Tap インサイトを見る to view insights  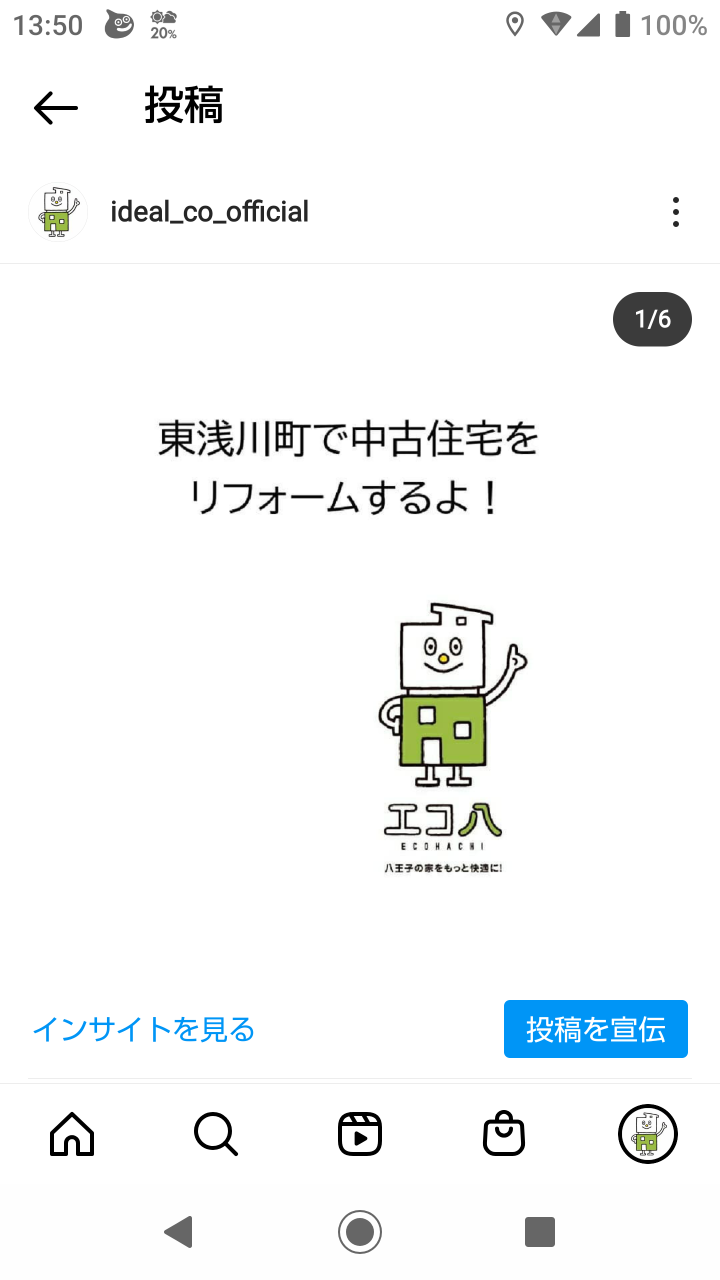144,1029
